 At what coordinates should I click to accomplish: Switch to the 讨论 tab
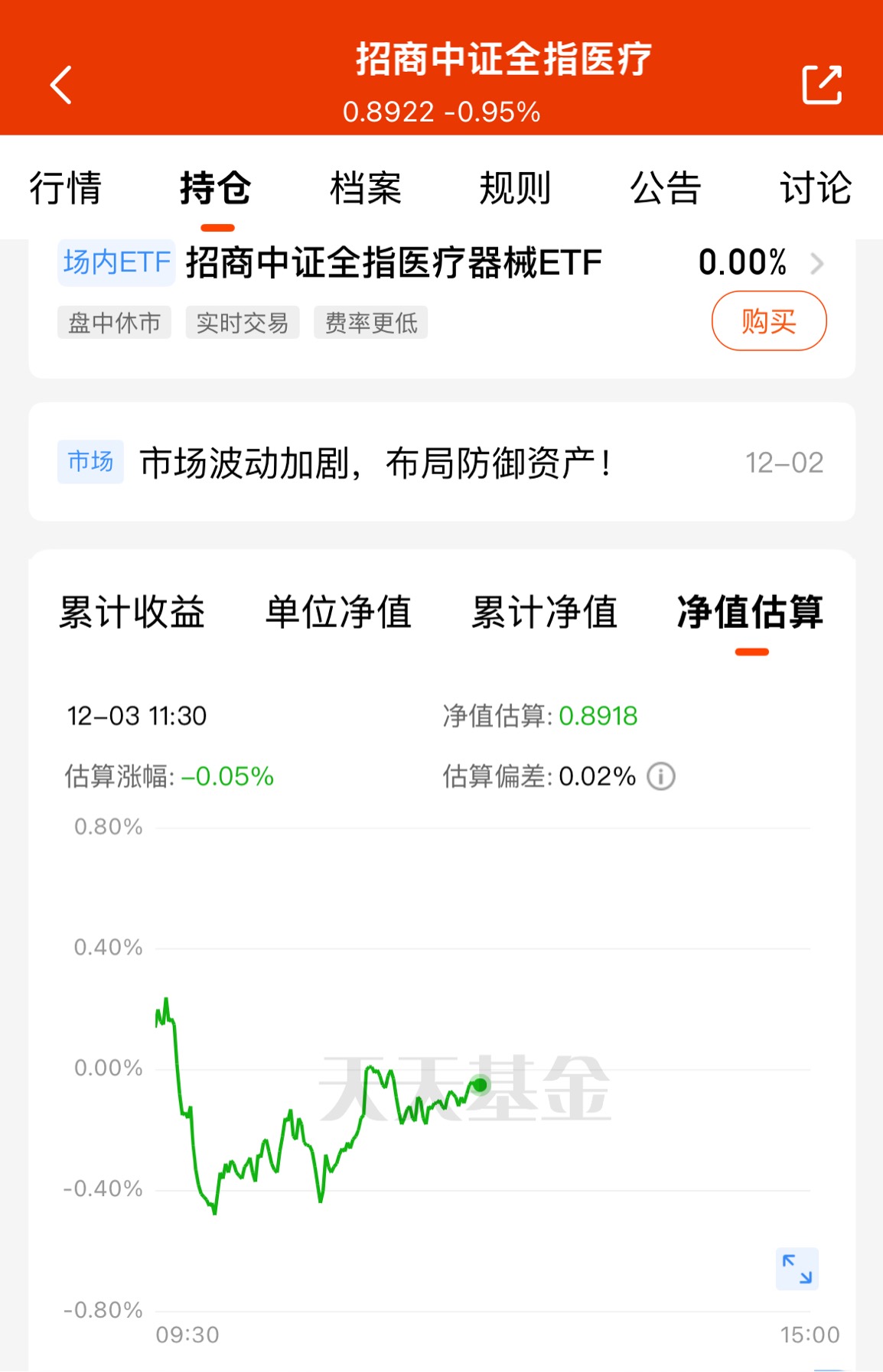[816, 188]
